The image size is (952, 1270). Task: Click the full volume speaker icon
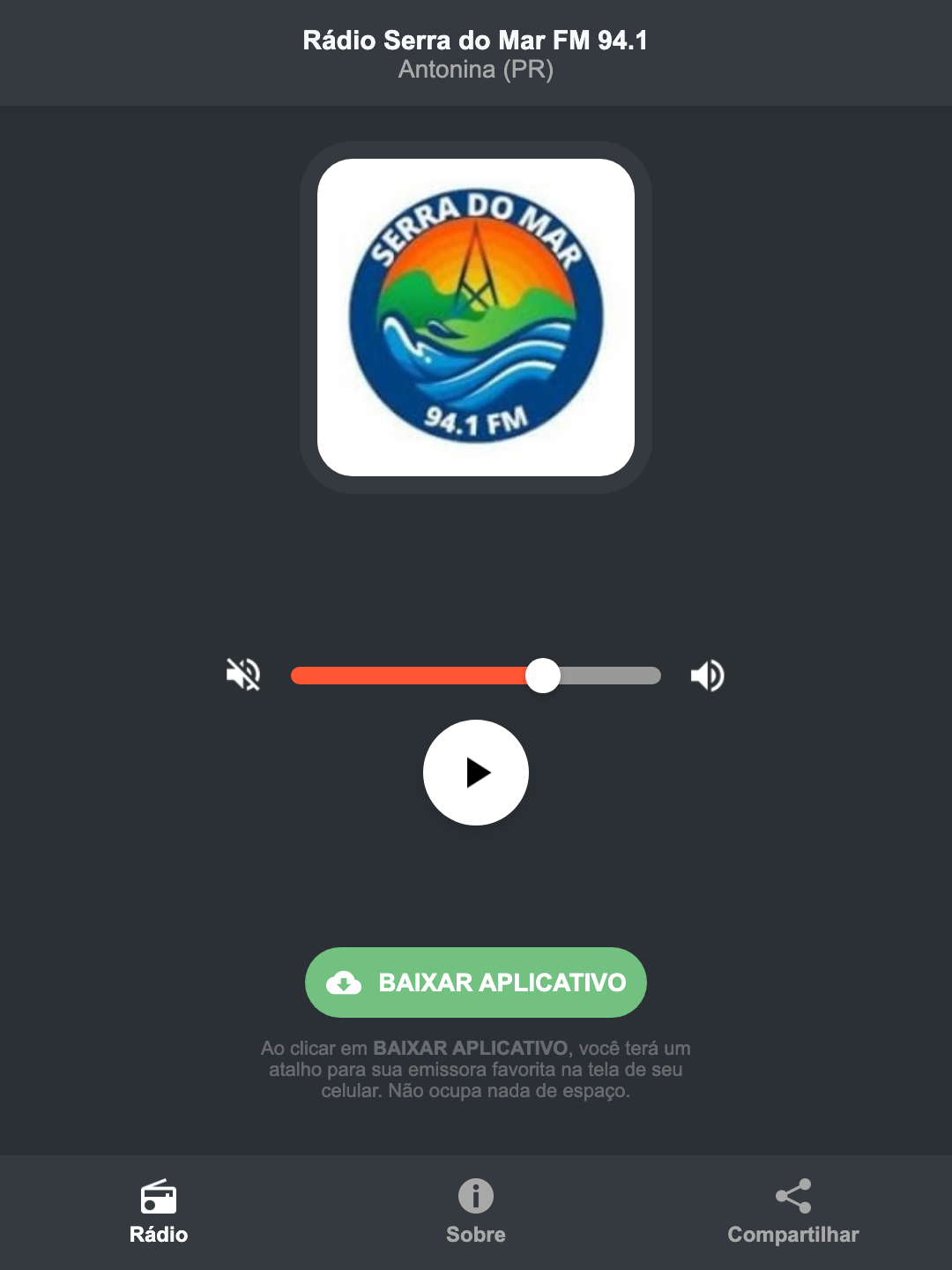coord(707,675)
